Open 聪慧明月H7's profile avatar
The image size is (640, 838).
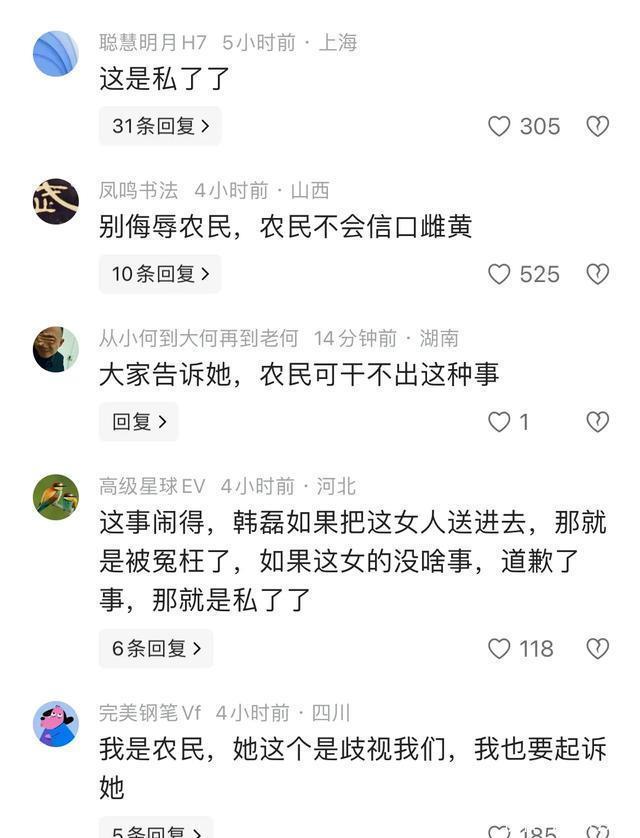56,54
